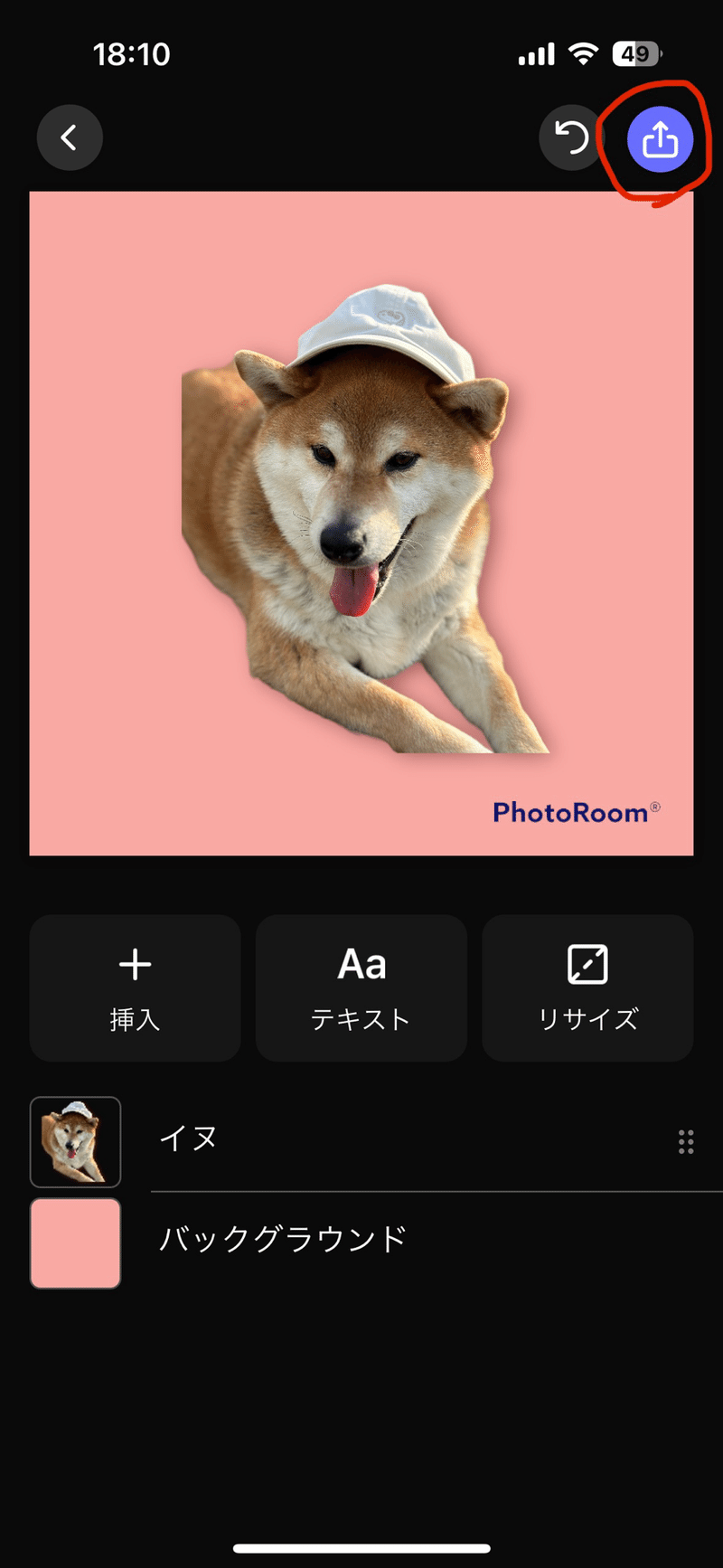Tap the purple share export button
The image size is (723, 1568).
click(x=661, y=139)
